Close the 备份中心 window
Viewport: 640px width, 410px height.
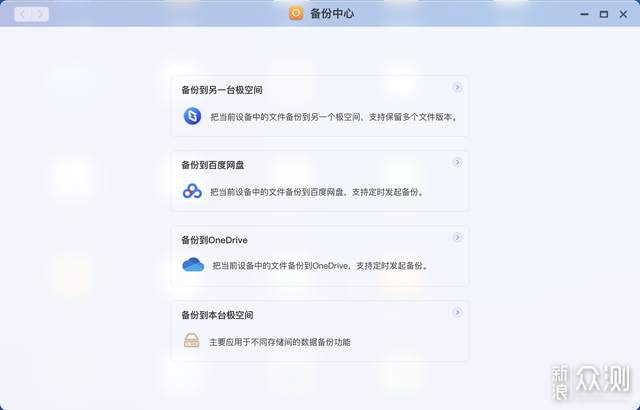623,14
